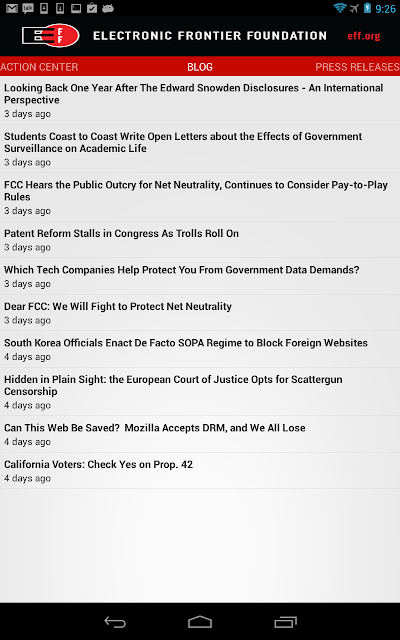400x640 pixels.
Task: Switch to the Press Releases tab
Action: click(357, 67)
